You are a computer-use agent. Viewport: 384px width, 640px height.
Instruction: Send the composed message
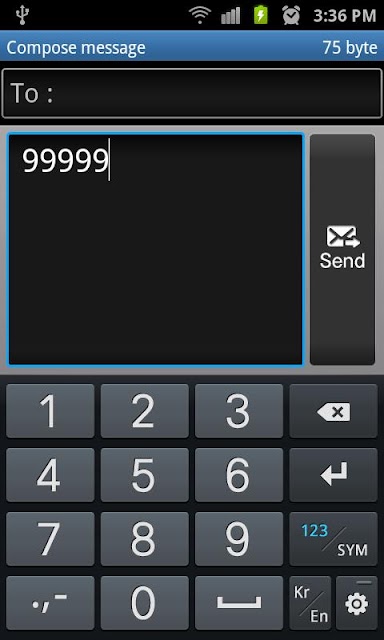coord(342,249)
